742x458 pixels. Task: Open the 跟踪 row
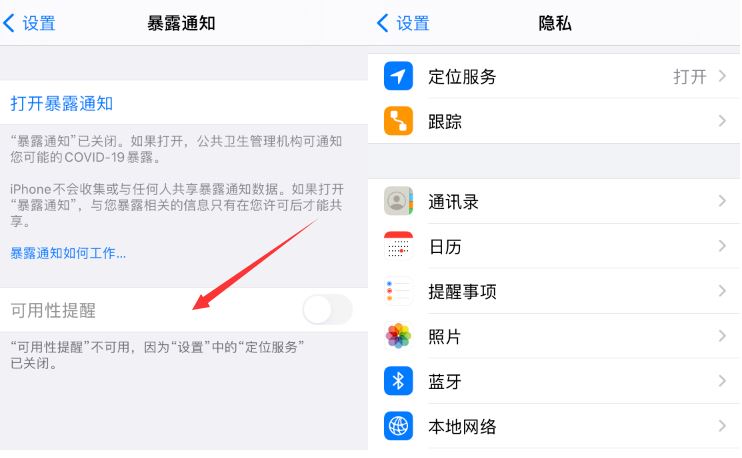pos(555,122)
